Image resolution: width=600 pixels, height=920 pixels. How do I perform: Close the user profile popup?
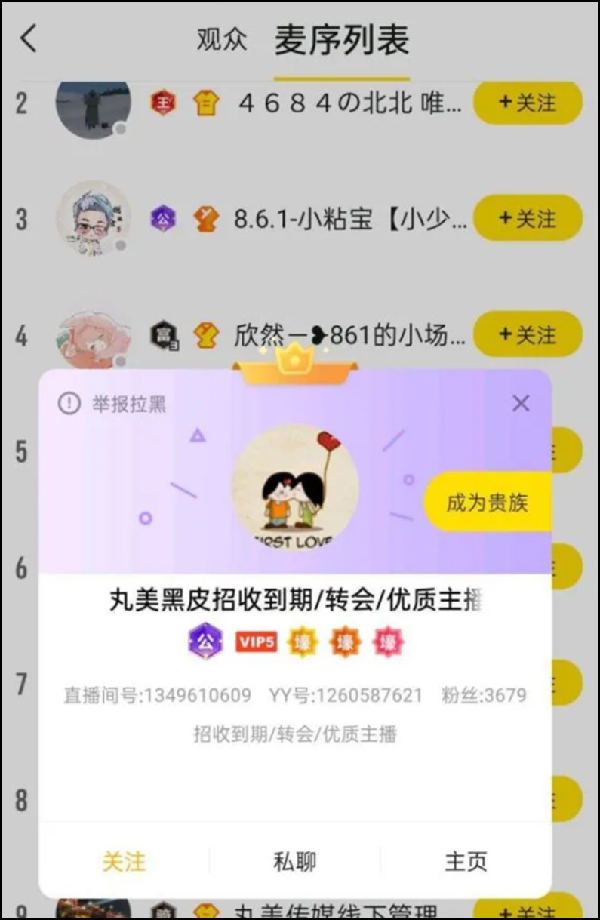[520, 403]
